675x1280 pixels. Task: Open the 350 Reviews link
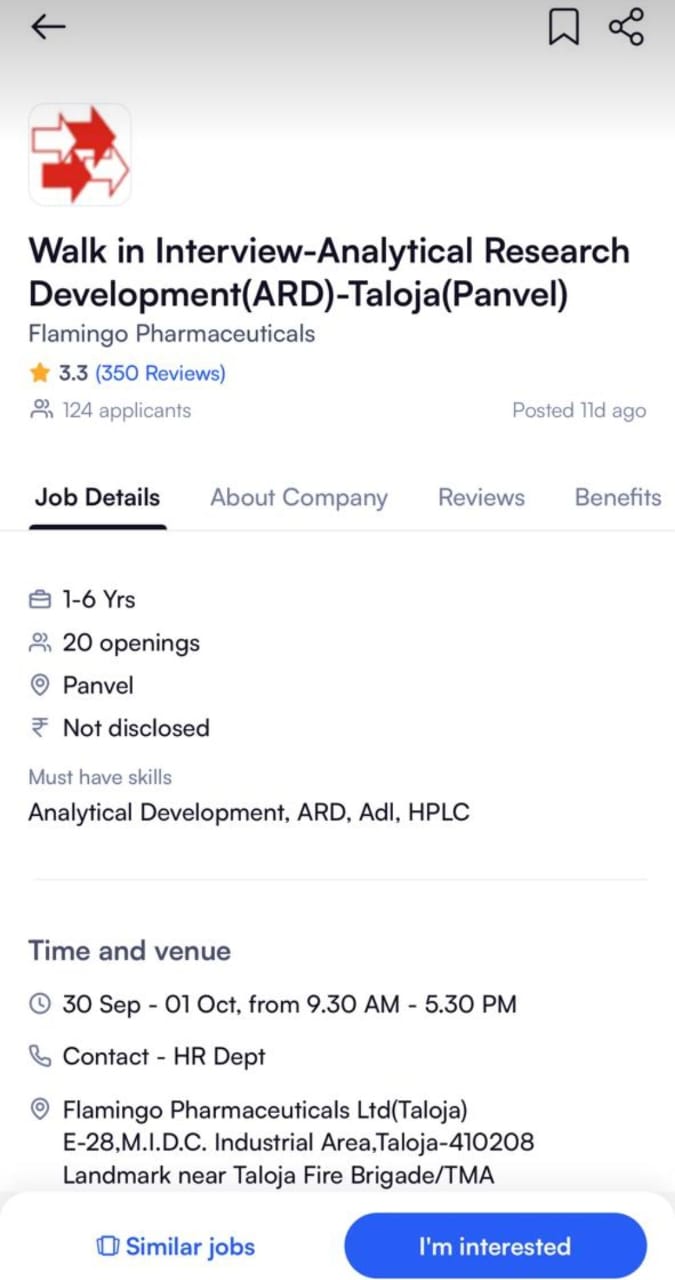click(x=160, y=373)
